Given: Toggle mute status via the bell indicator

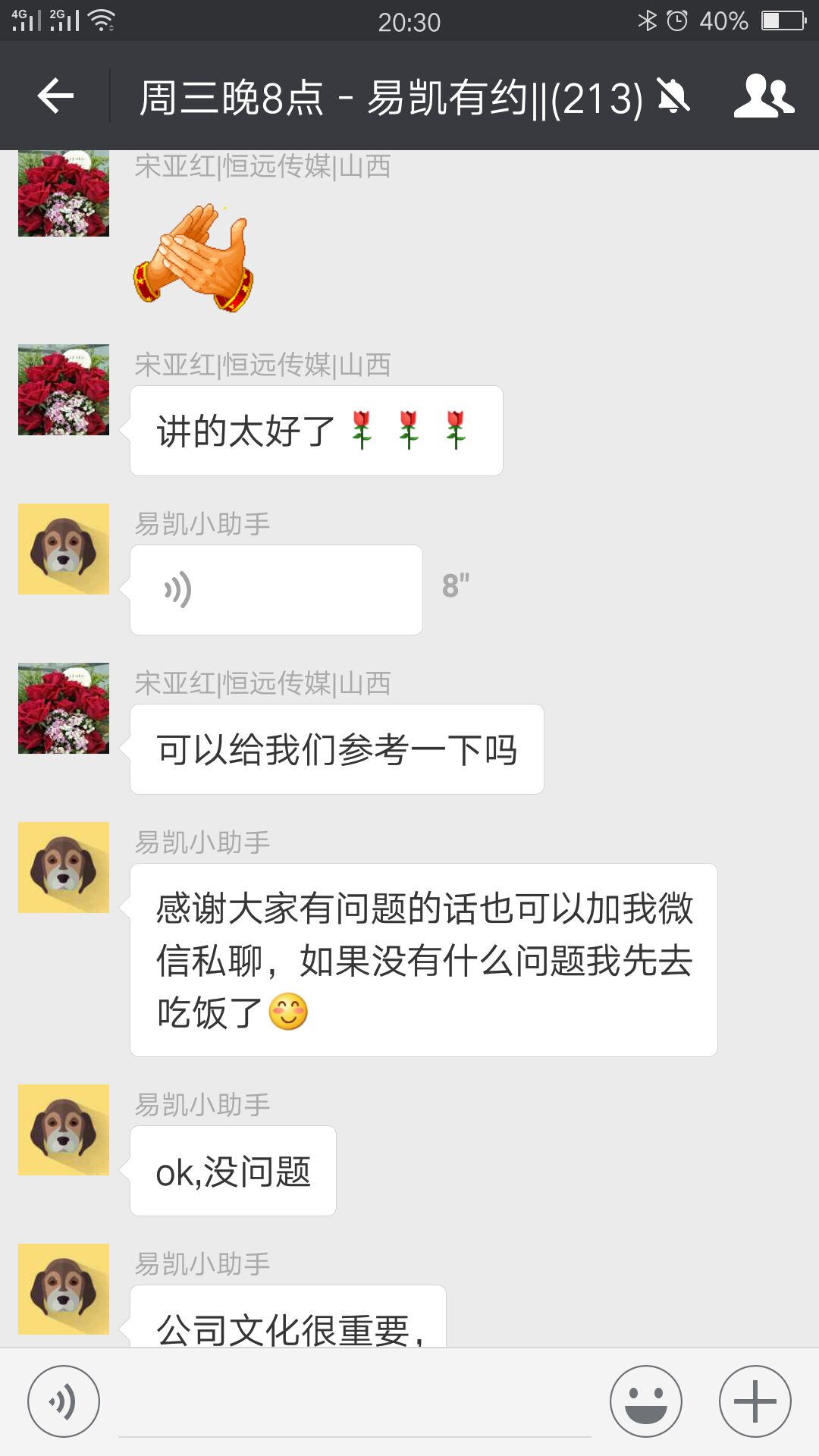Looking at the screenshot, I should click(x=673, y=96).
